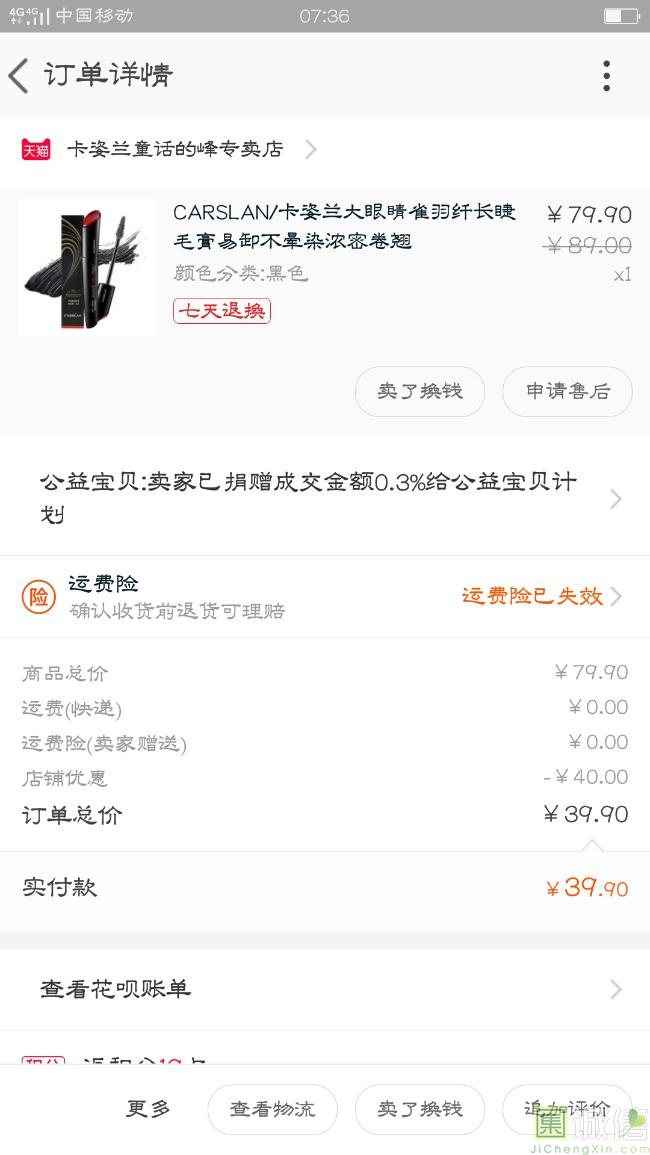Open the three-dot overflow menu
Image resolution: width=650 pixels, height=1155 pixels.
pos(606,76)
